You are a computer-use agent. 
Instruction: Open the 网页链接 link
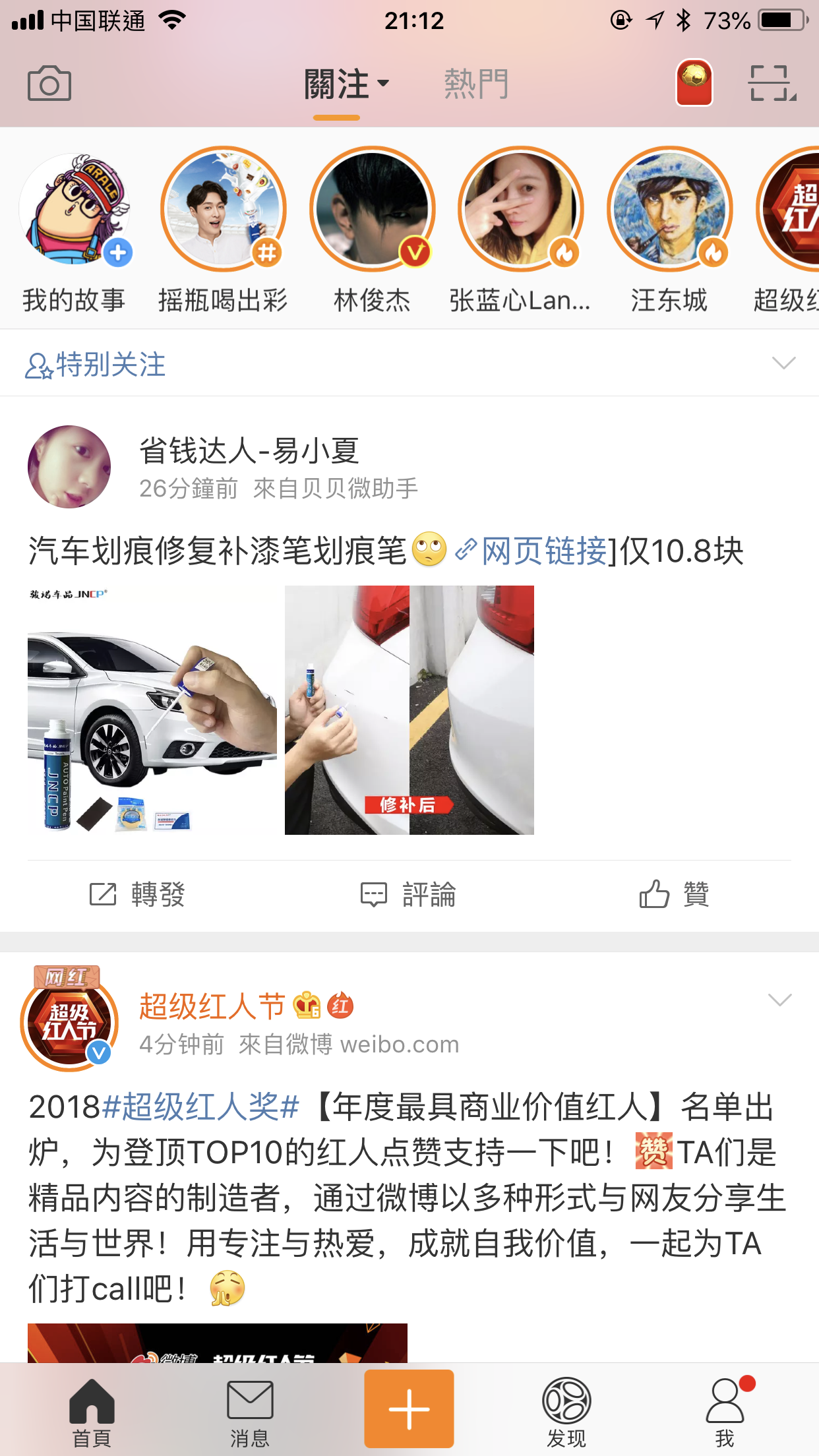coord(543,551)
